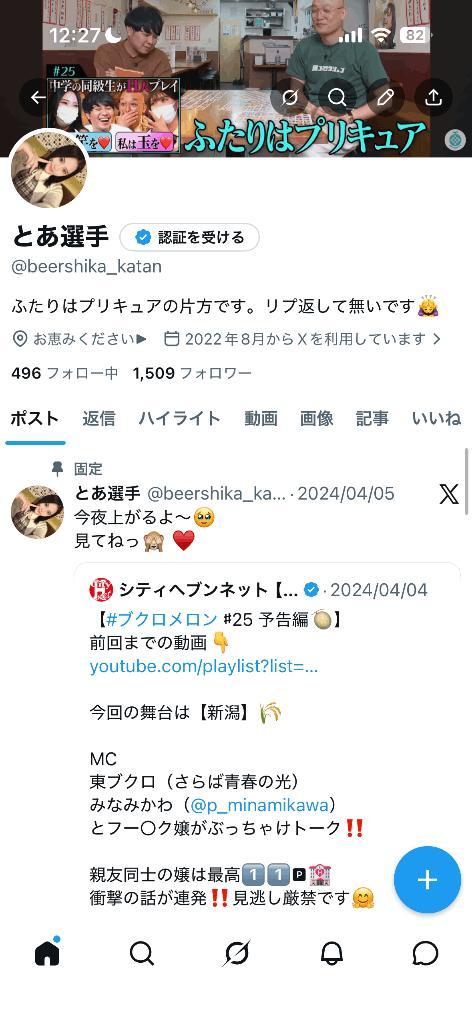Tap the 認証を受ける button

(x=189, y=237)
